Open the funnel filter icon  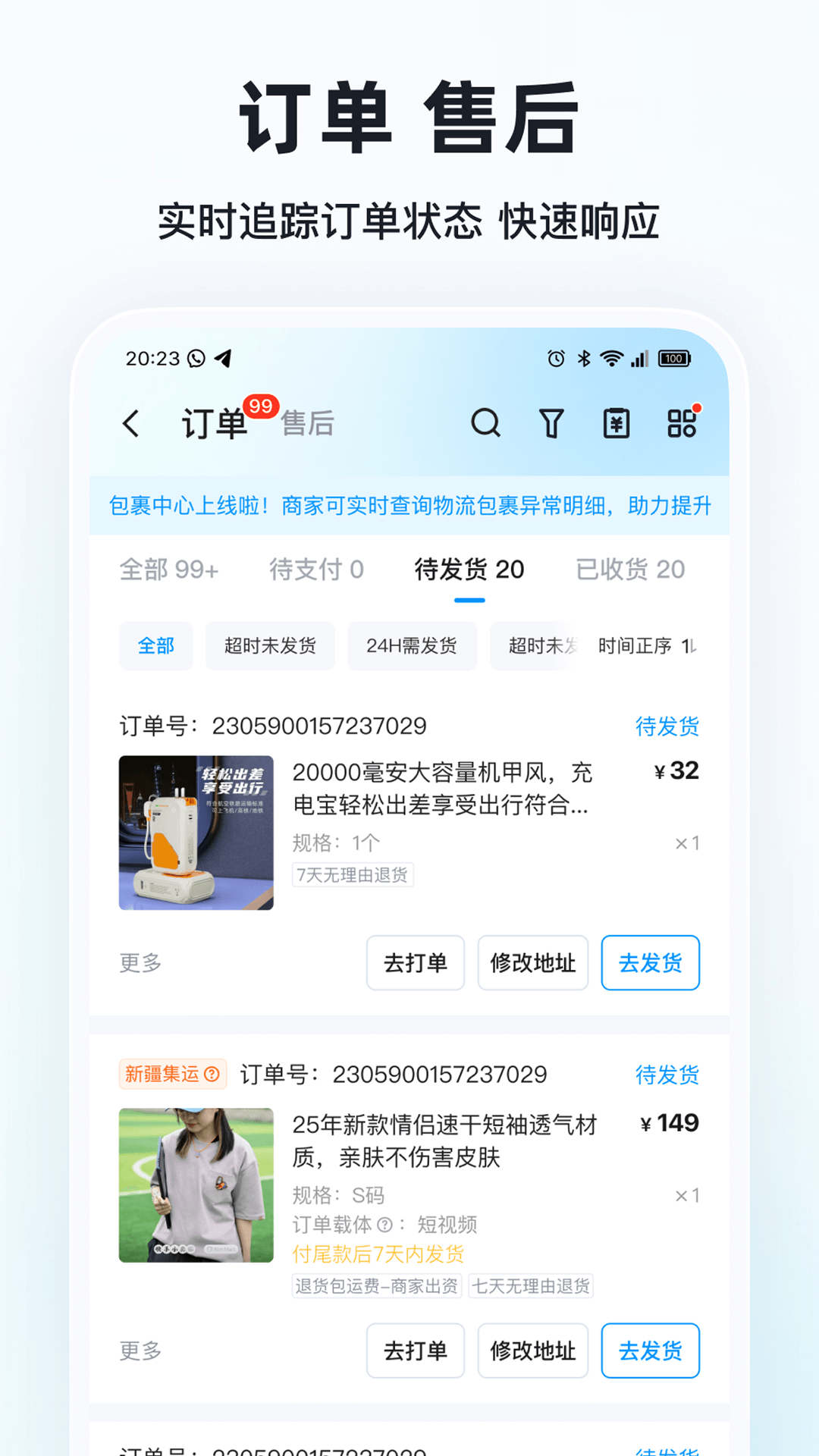point(551,423)
